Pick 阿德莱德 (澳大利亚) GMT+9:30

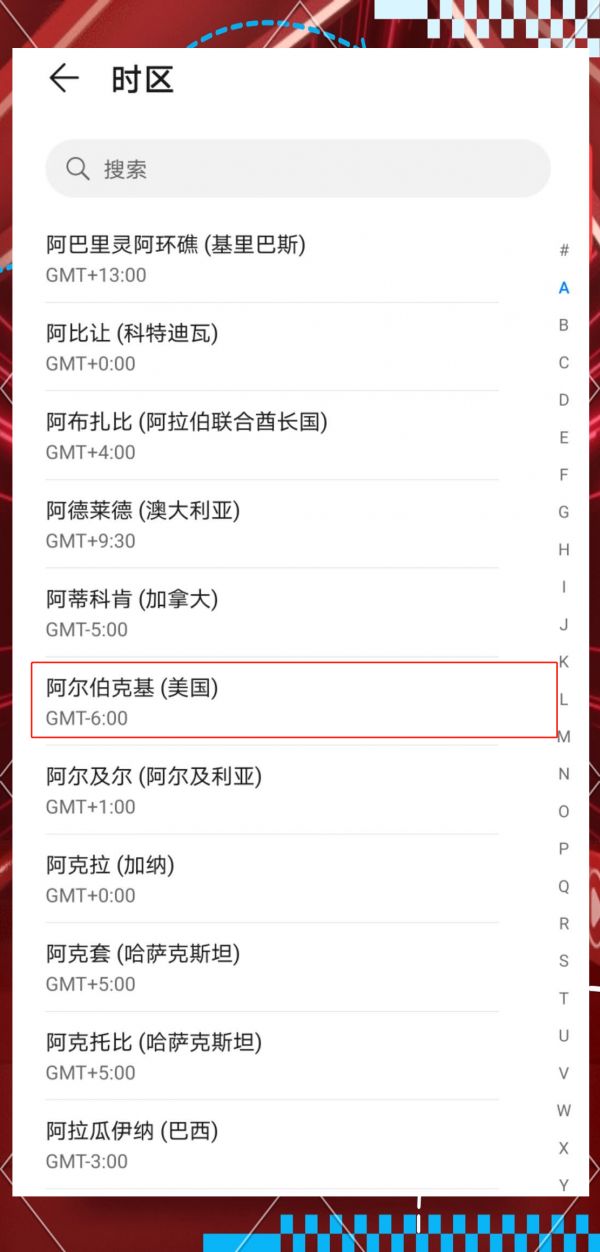tap(272, 524)
